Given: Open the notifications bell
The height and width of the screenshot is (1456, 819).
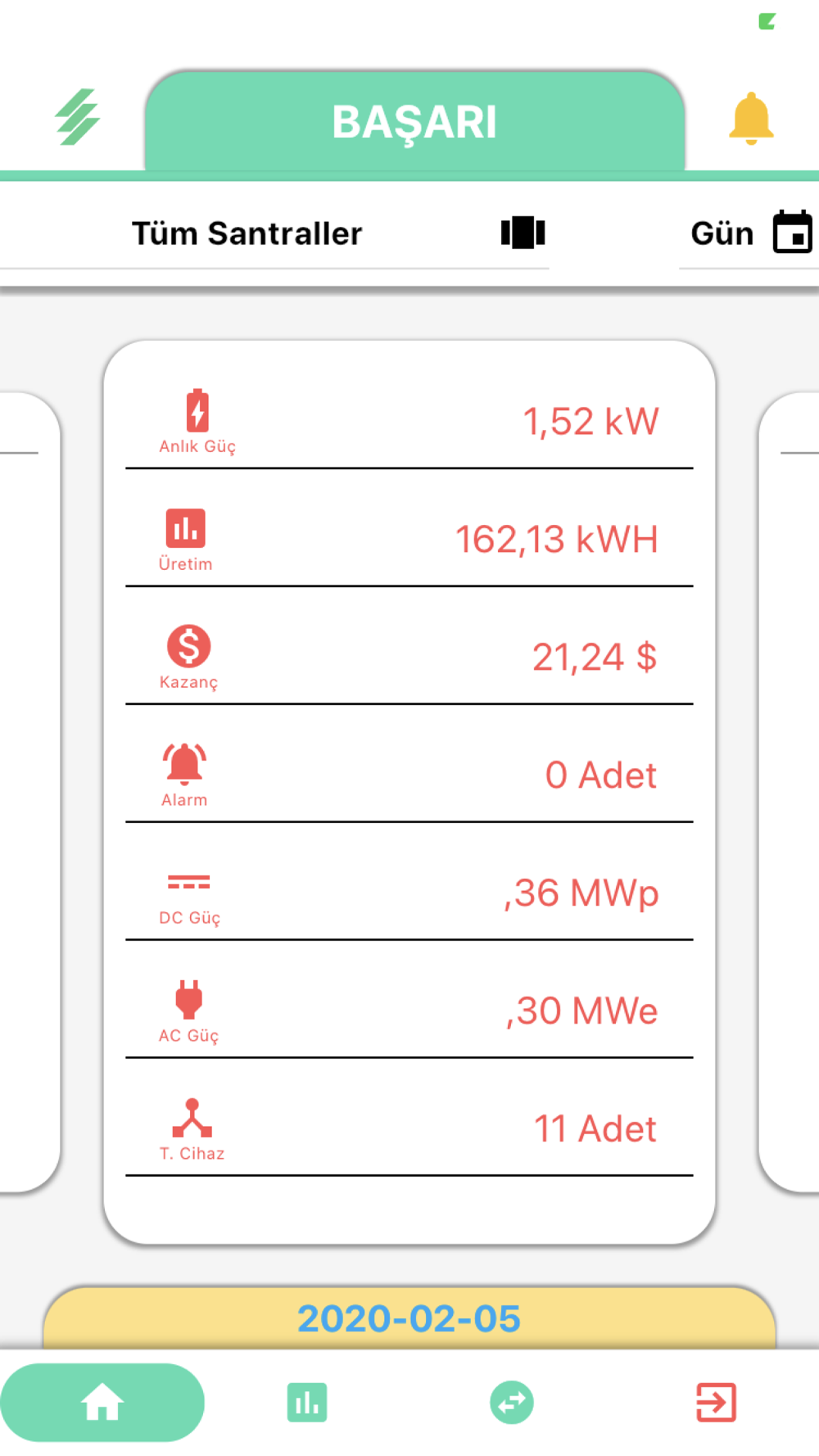Looking at the screenshot, I should click(751, 120).
